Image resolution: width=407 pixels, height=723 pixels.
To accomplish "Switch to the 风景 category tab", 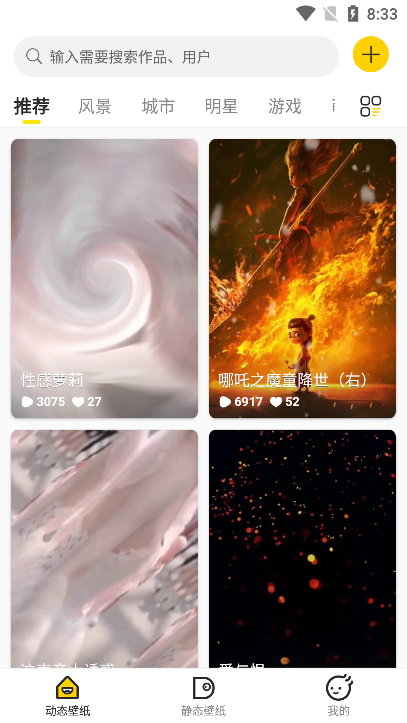I will point(94,106).
